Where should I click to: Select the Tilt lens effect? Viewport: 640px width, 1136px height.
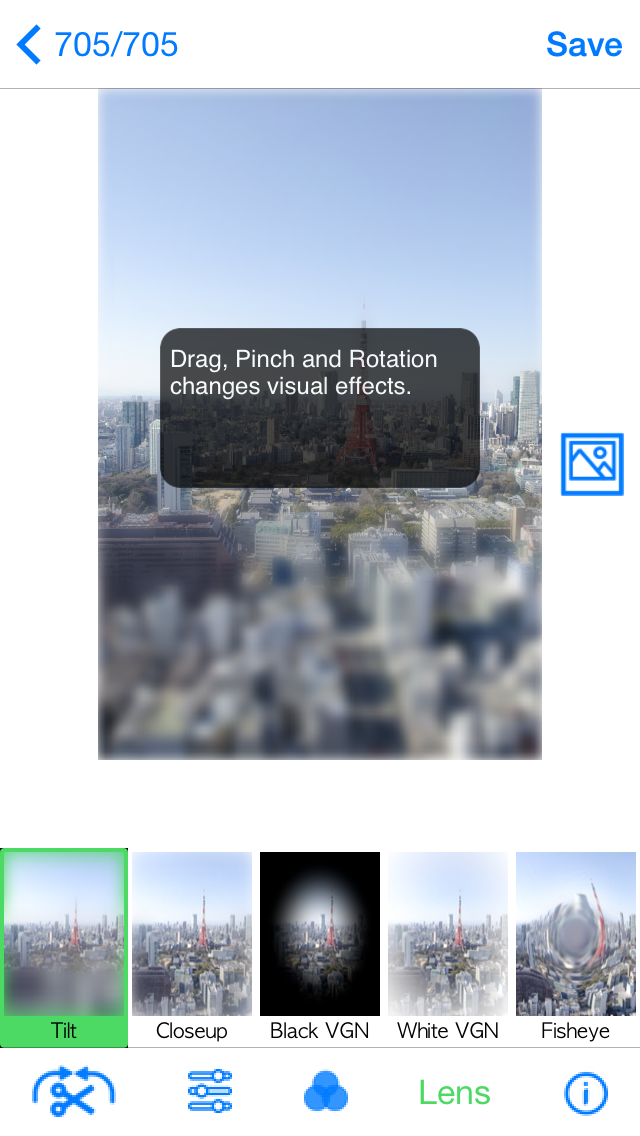(64, 948)
